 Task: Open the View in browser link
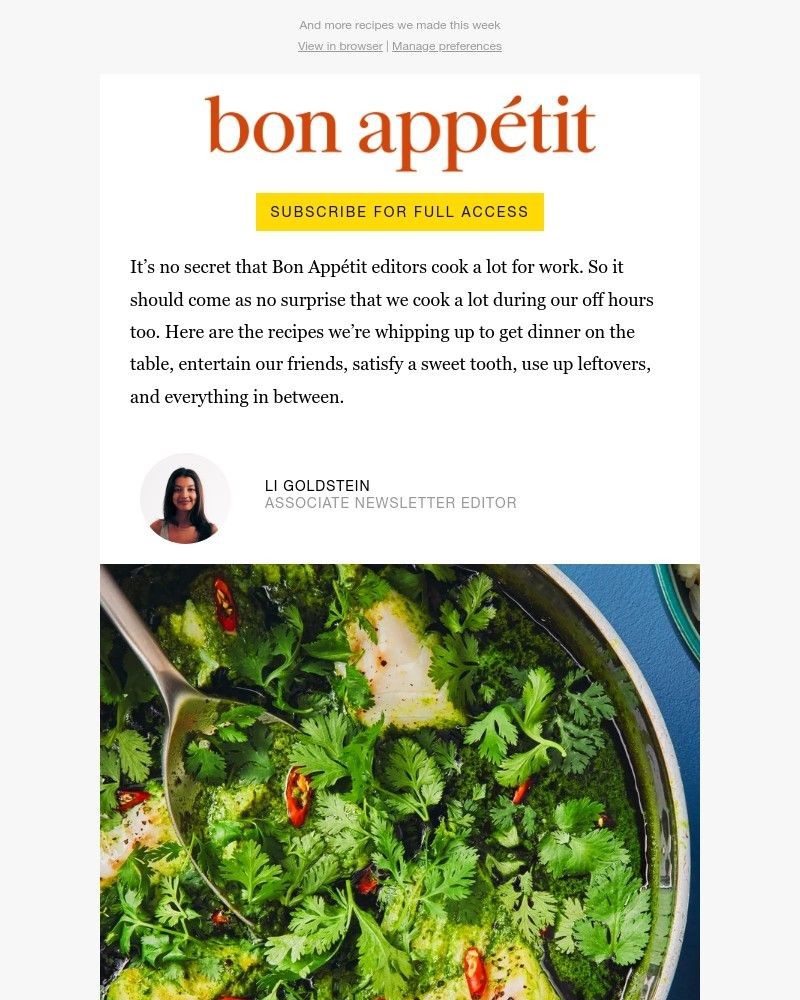point(340,46)
